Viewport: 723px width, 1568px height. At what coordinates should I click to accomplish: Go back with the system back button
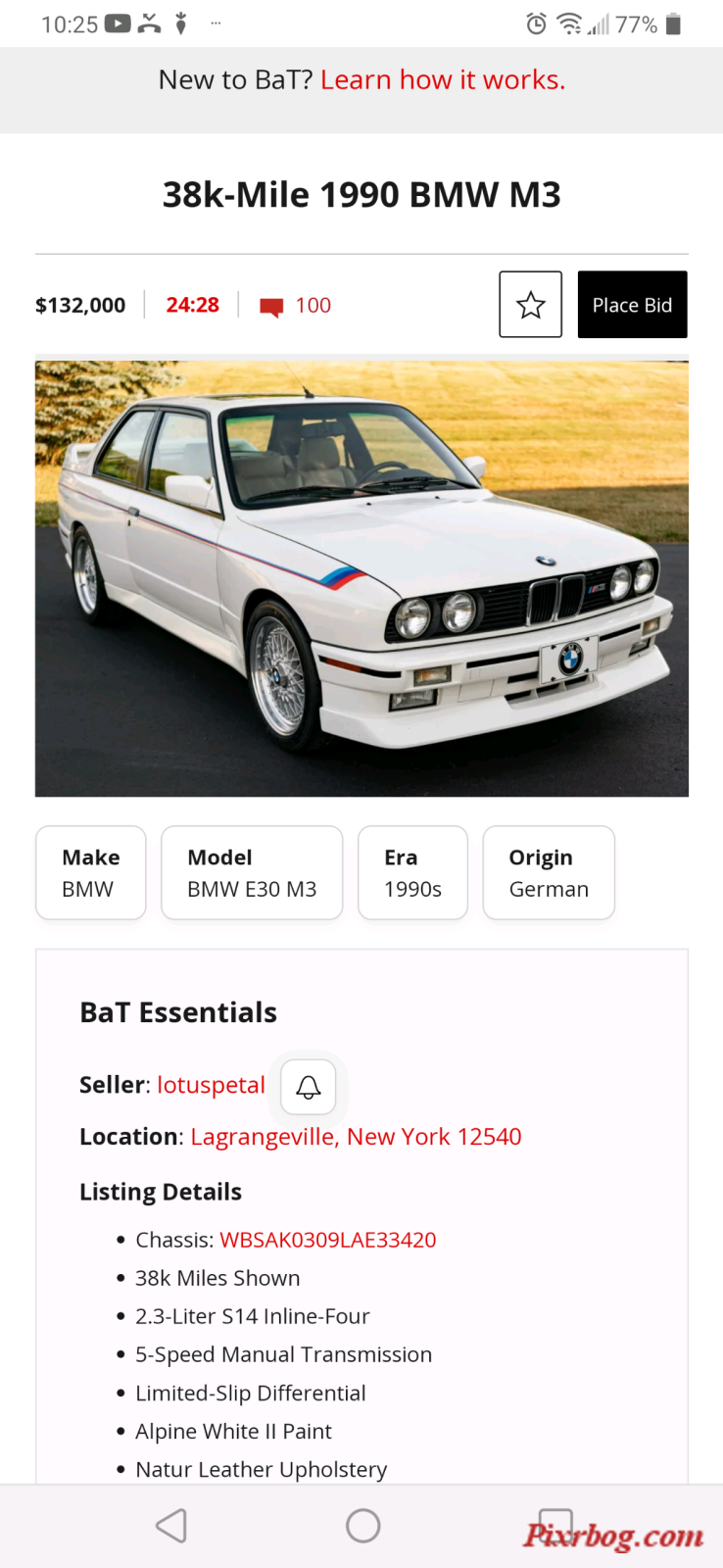pyautogui.click(x=171, y=1526)
